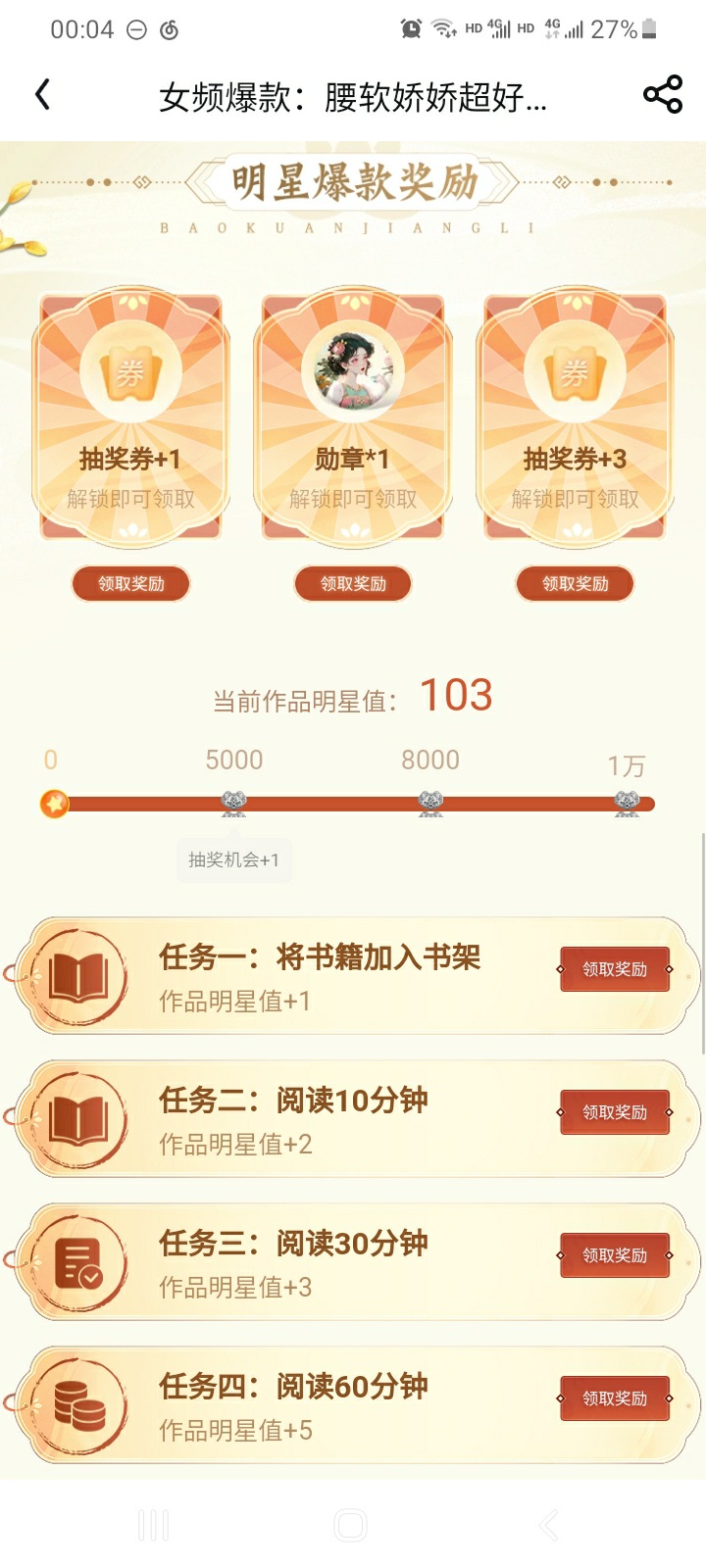
Task: Open the 抽奖券+1 reward card
Action: [x=130, y=416]
